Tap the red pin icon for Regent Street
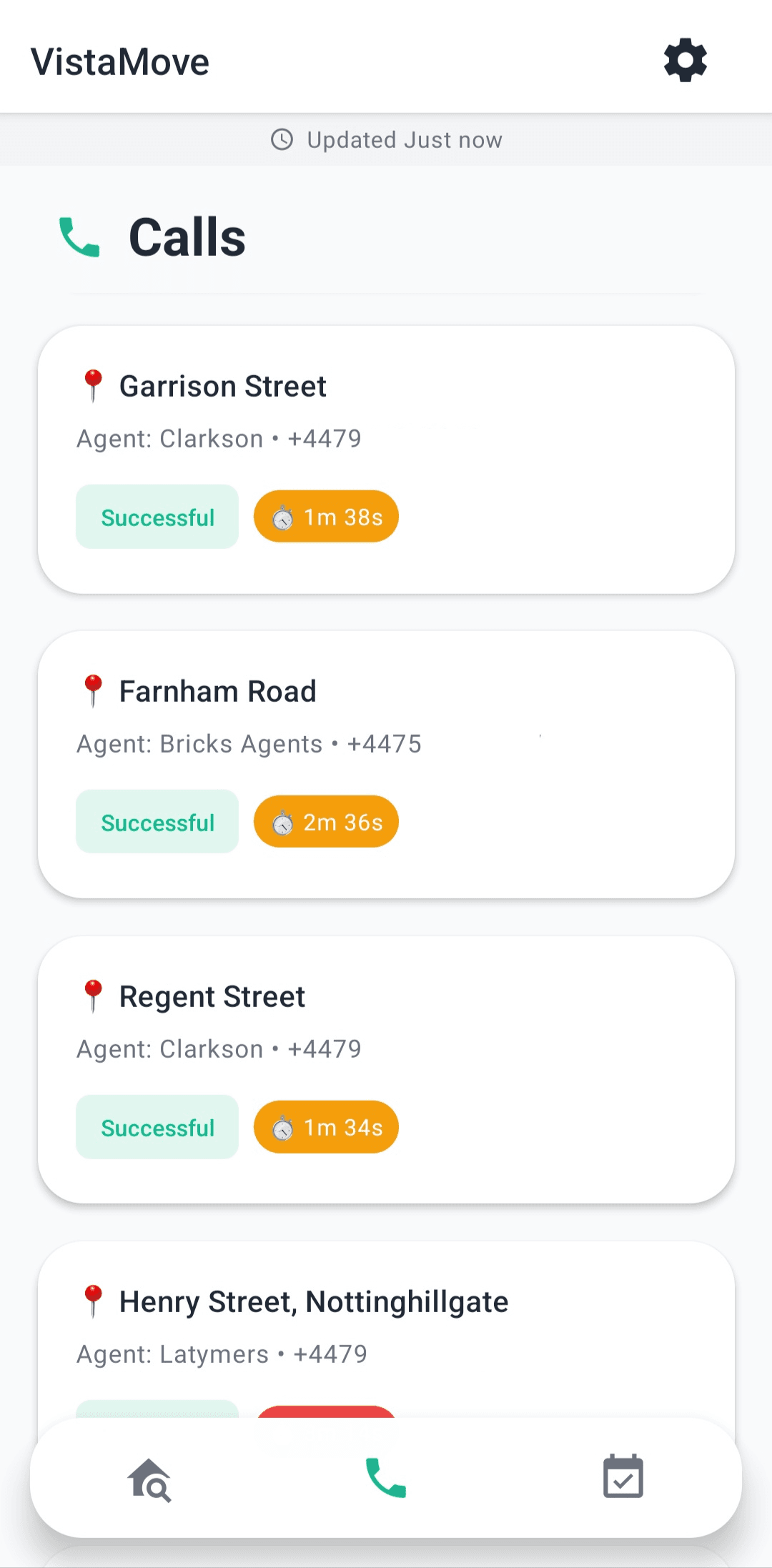772x1568 pixels. click(93, 994)
